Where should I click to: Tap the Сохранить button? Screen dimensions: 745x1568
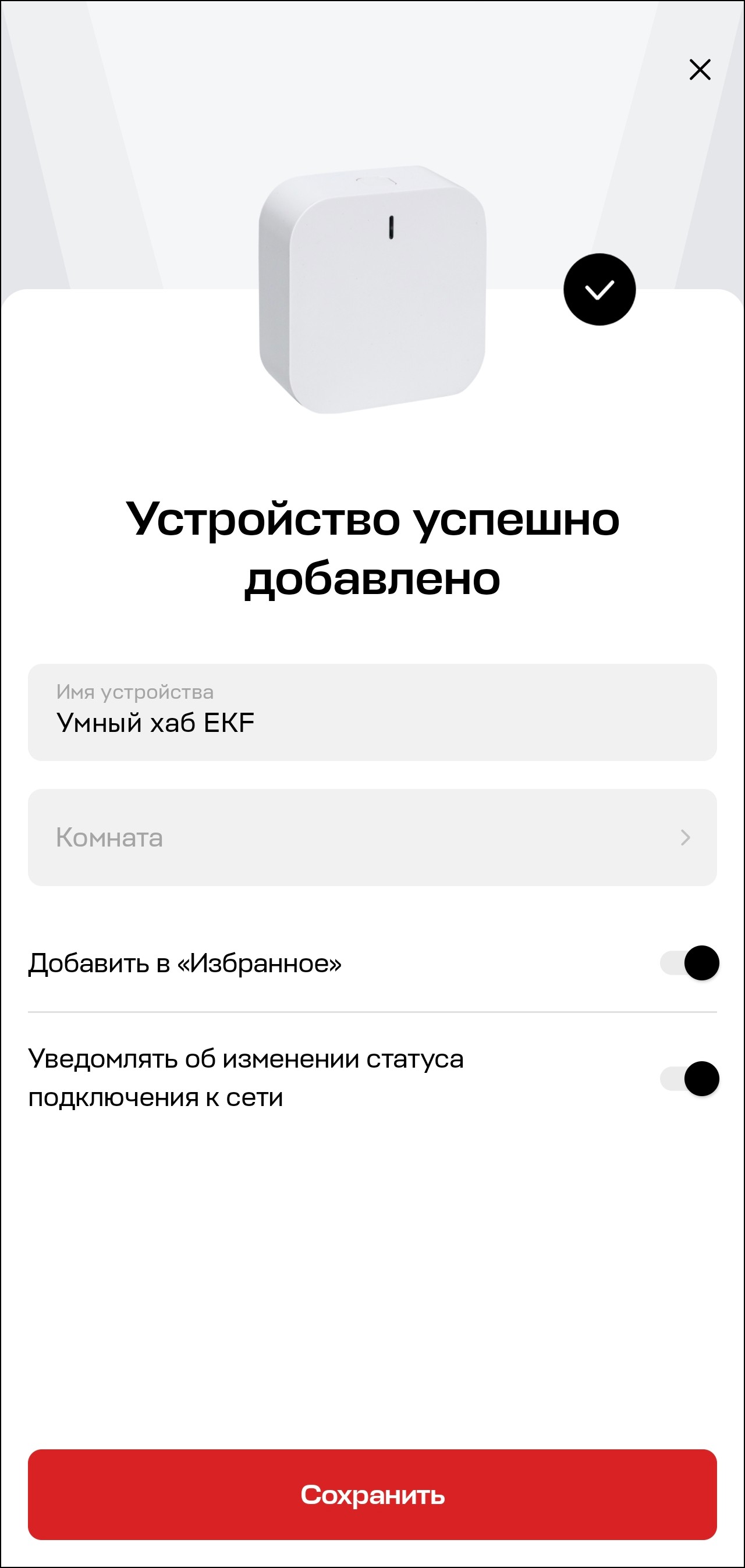coord(371,1495)
